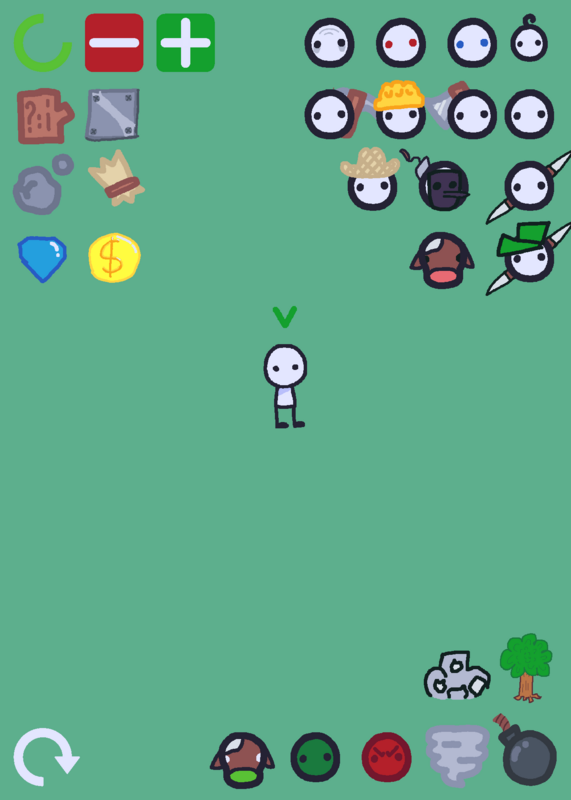
Task: Tap the white rotate arrow button
Action: click(x=46, y=757)
